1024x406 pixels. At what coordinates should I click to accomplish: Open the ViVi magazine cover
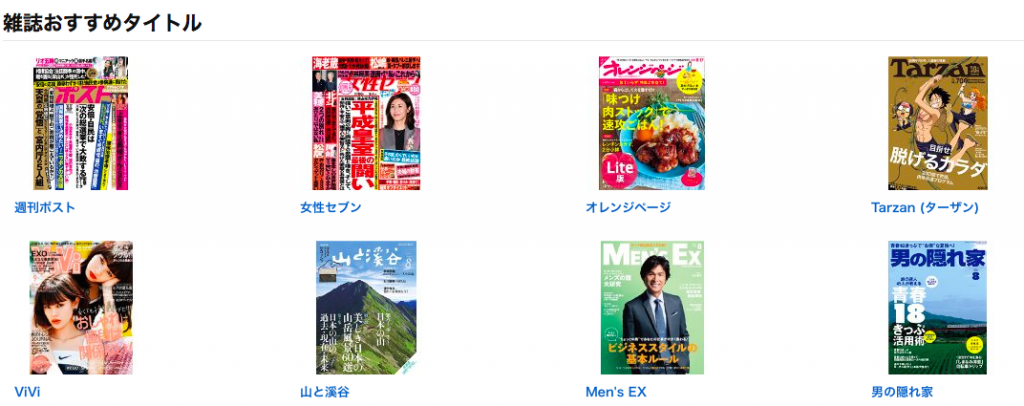pos(80,307)
